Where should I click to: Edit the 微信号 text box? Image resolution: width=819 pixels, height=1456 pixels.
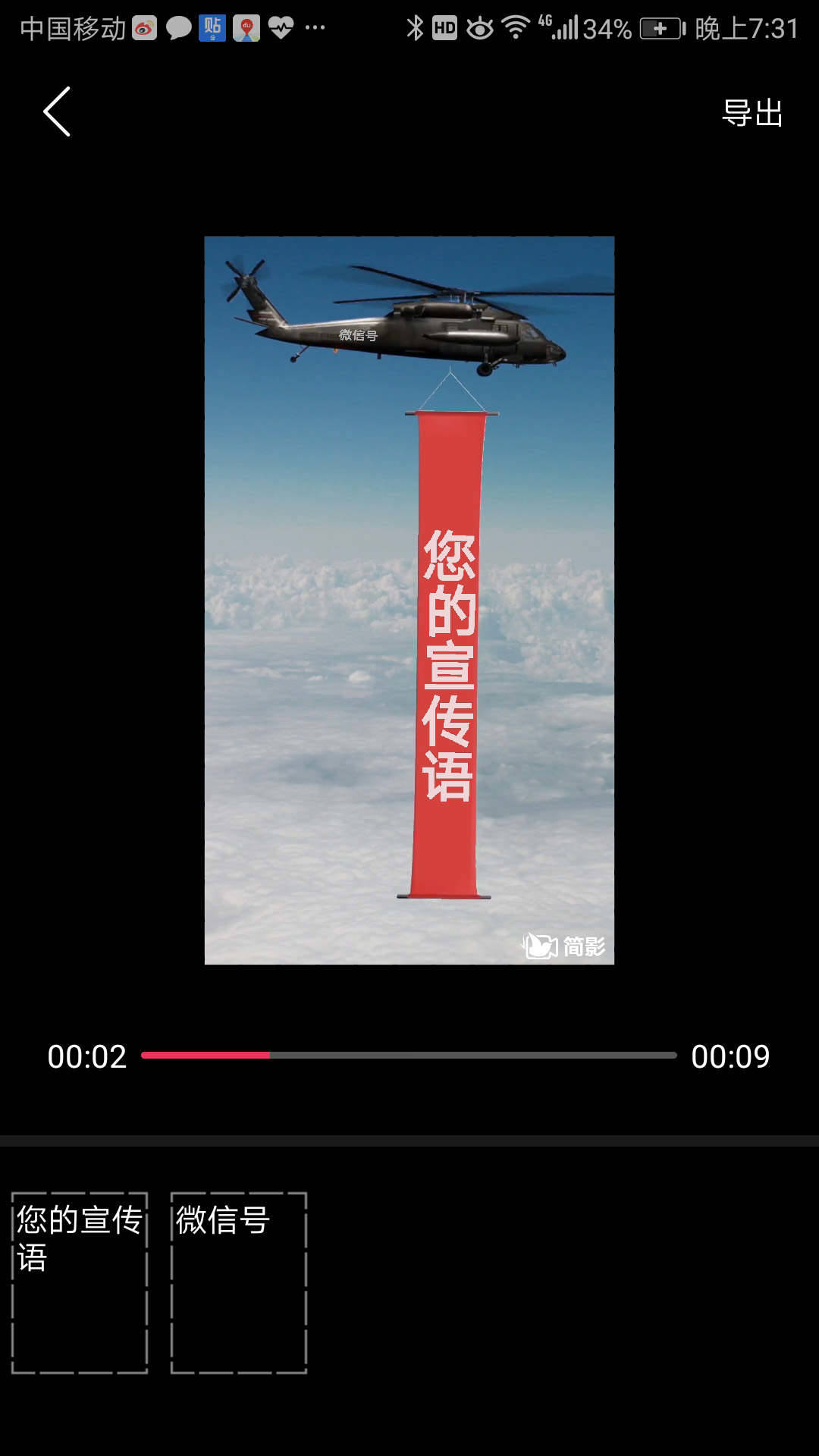pos(239,1282)
